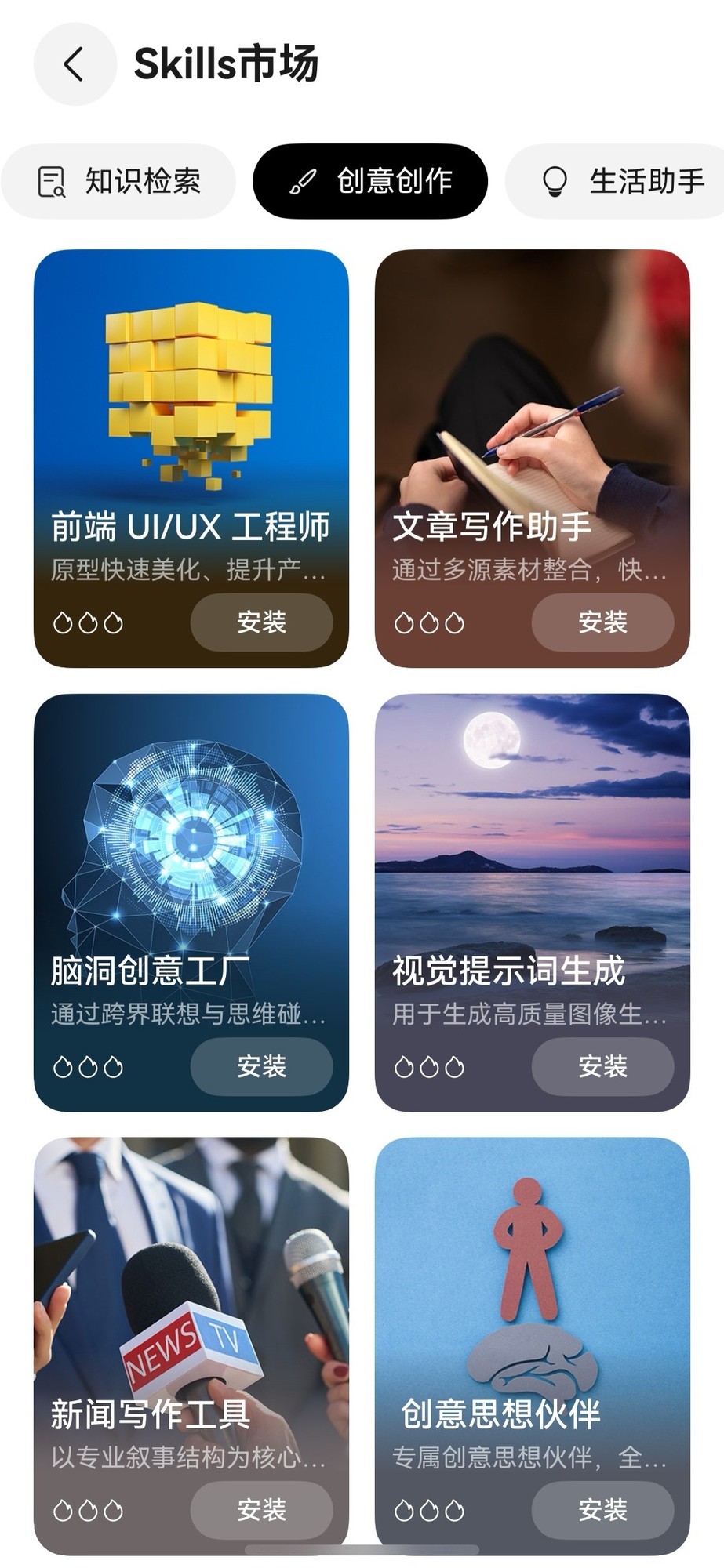Click the book-search icon on 知识检索 tab
This screenshot has height=1568, width=724.
50,181
